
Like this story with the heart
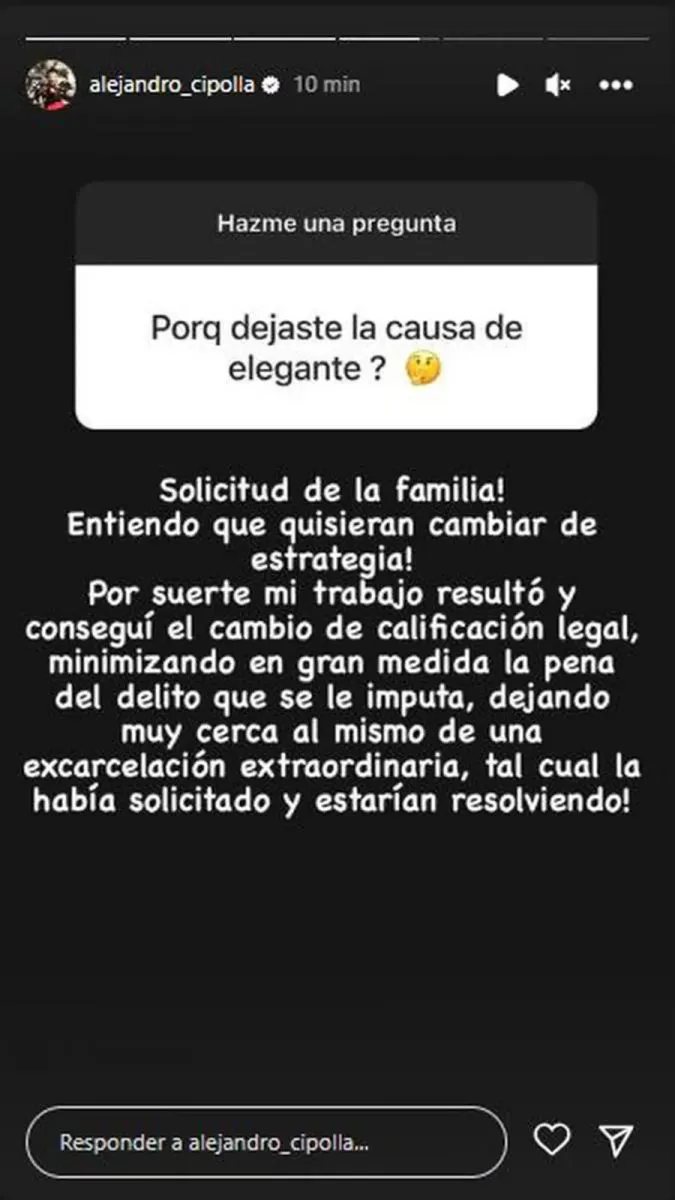click(552, 1140)
